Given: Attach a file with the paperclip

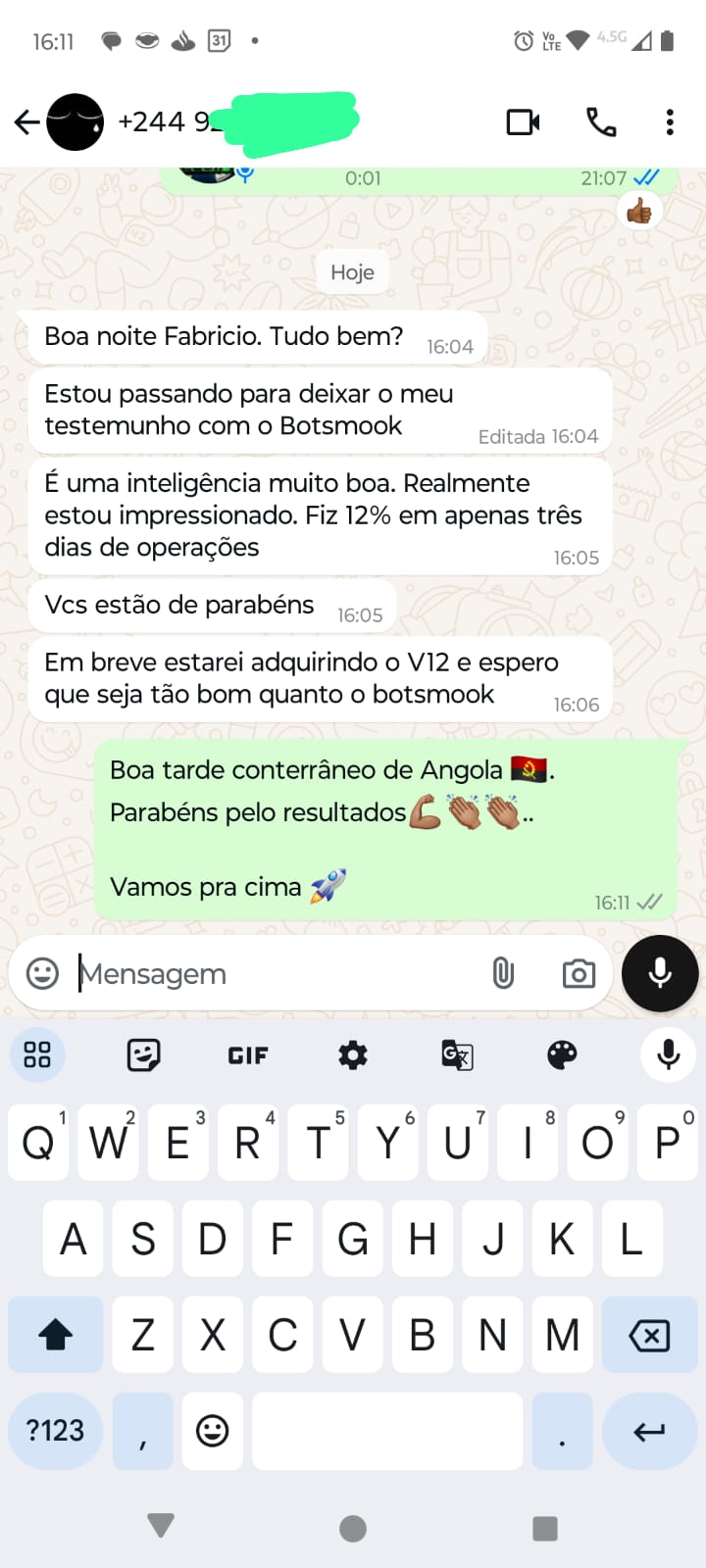Looking at the screenshot, I should coord(503,973).
